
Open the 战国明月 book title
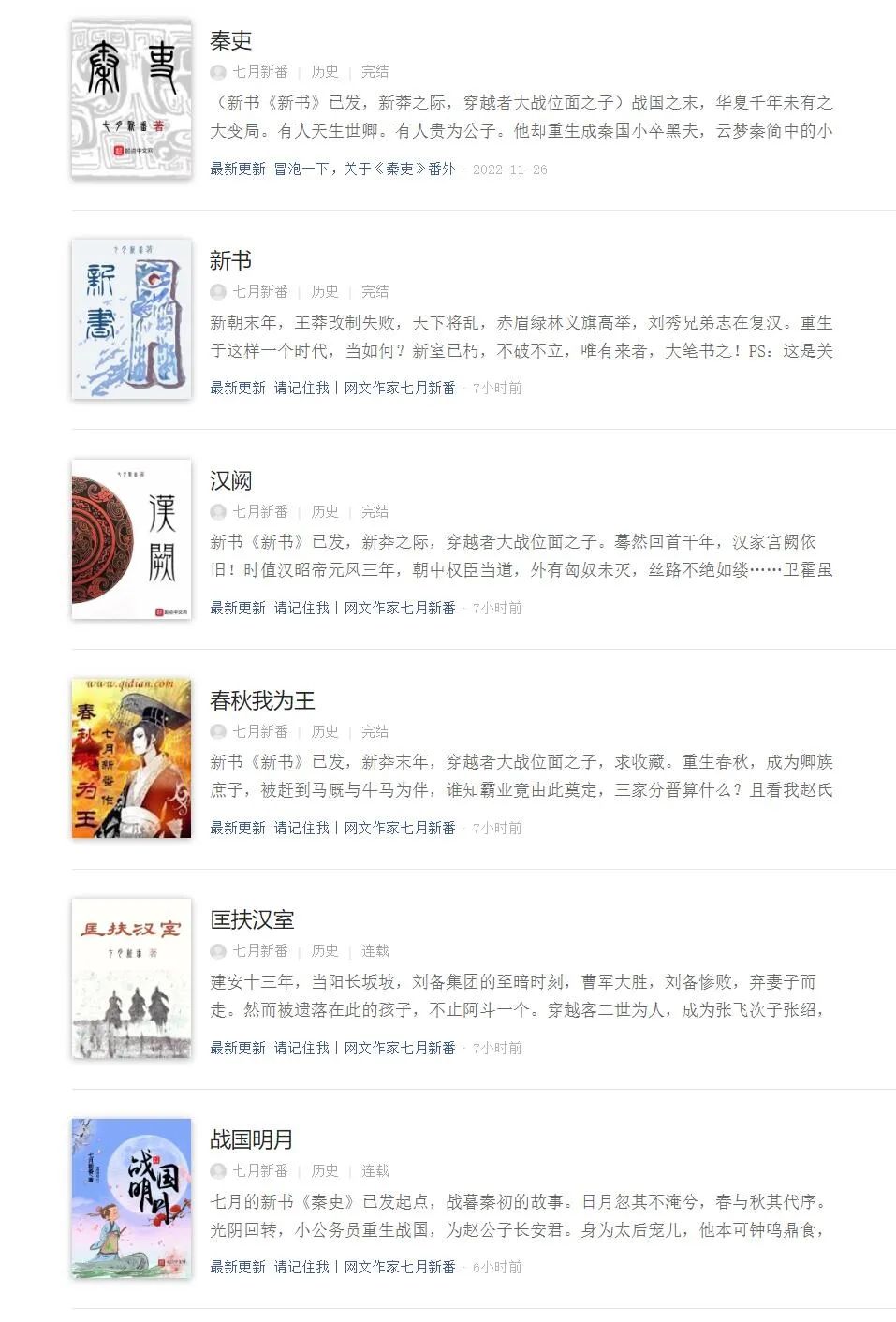(x=251, y=1139)
